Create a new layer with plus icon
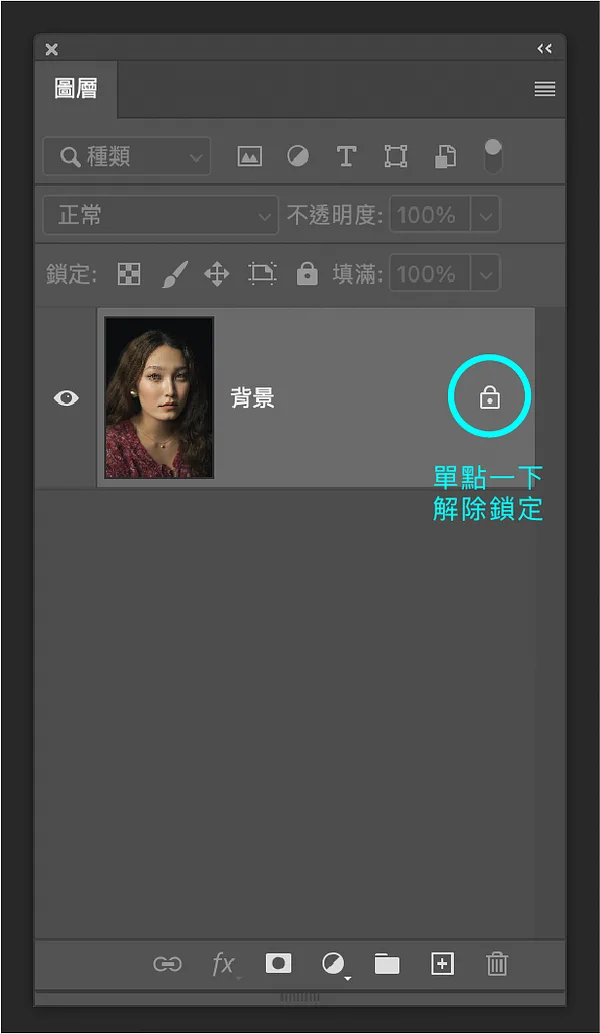Viewport: 600px width, 1034px height. (x=442, y=964)
